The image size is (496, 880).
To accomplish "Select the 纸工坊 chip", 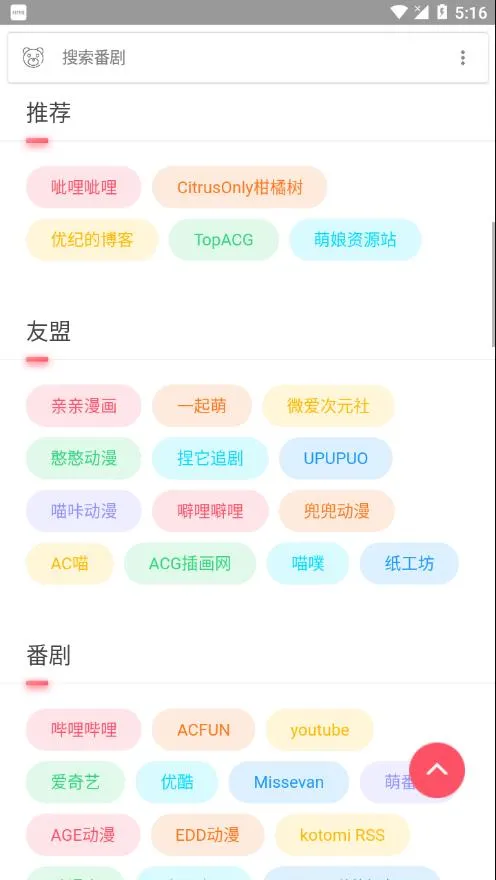I will (x=409, y=563).
